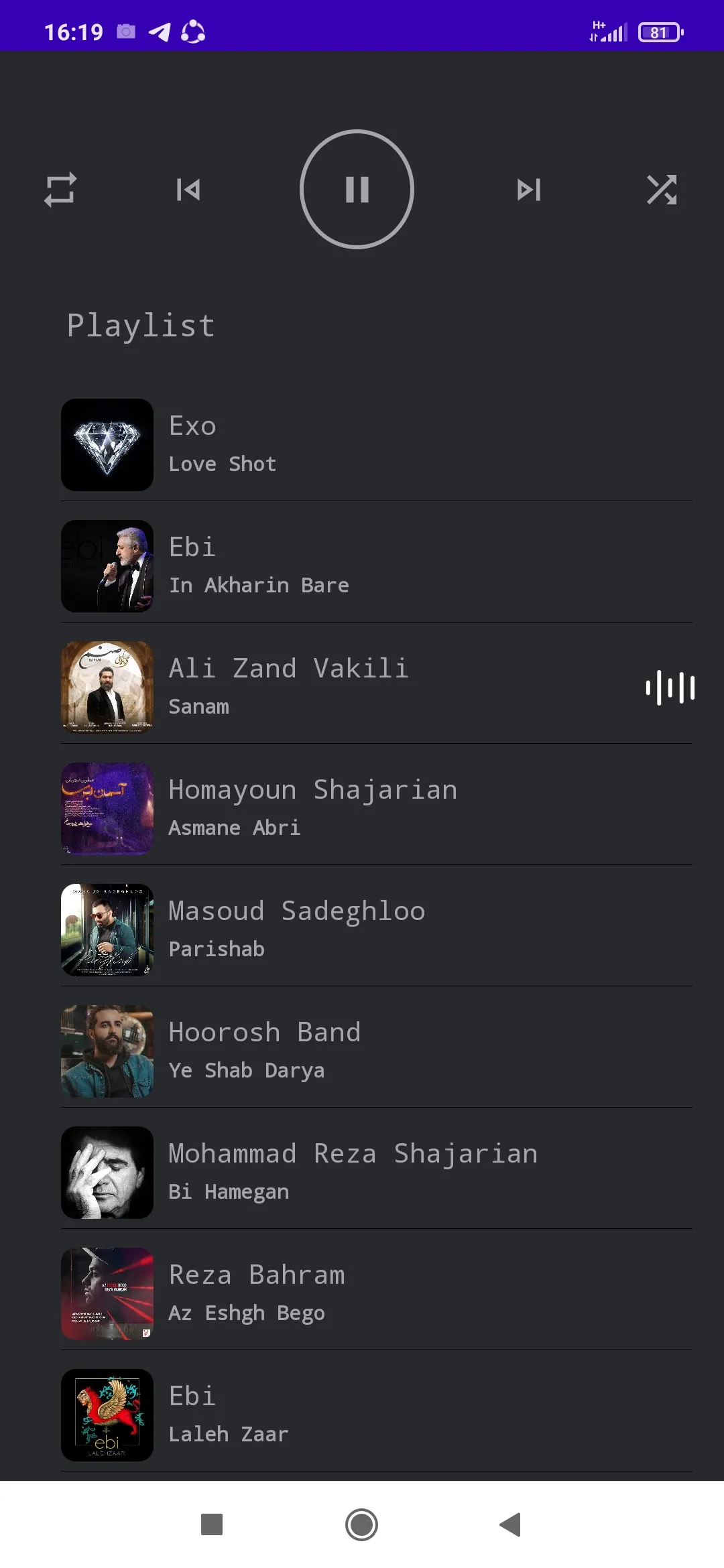Pause the current song

[x=357, y=189]
